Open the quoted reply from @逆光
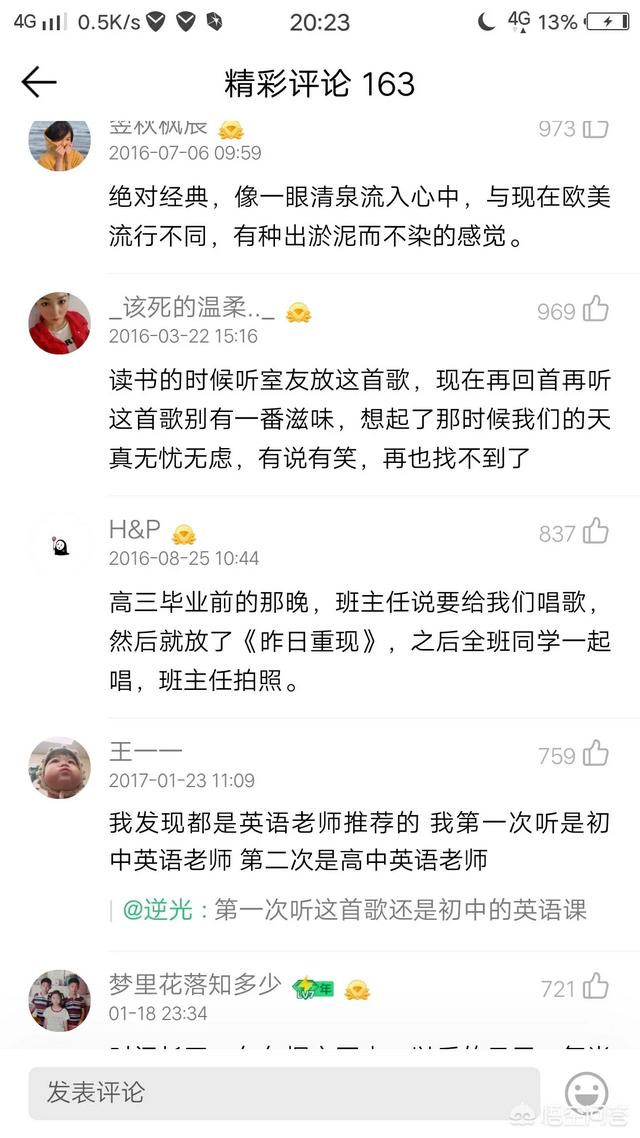640x1138 pixels. 354,910
